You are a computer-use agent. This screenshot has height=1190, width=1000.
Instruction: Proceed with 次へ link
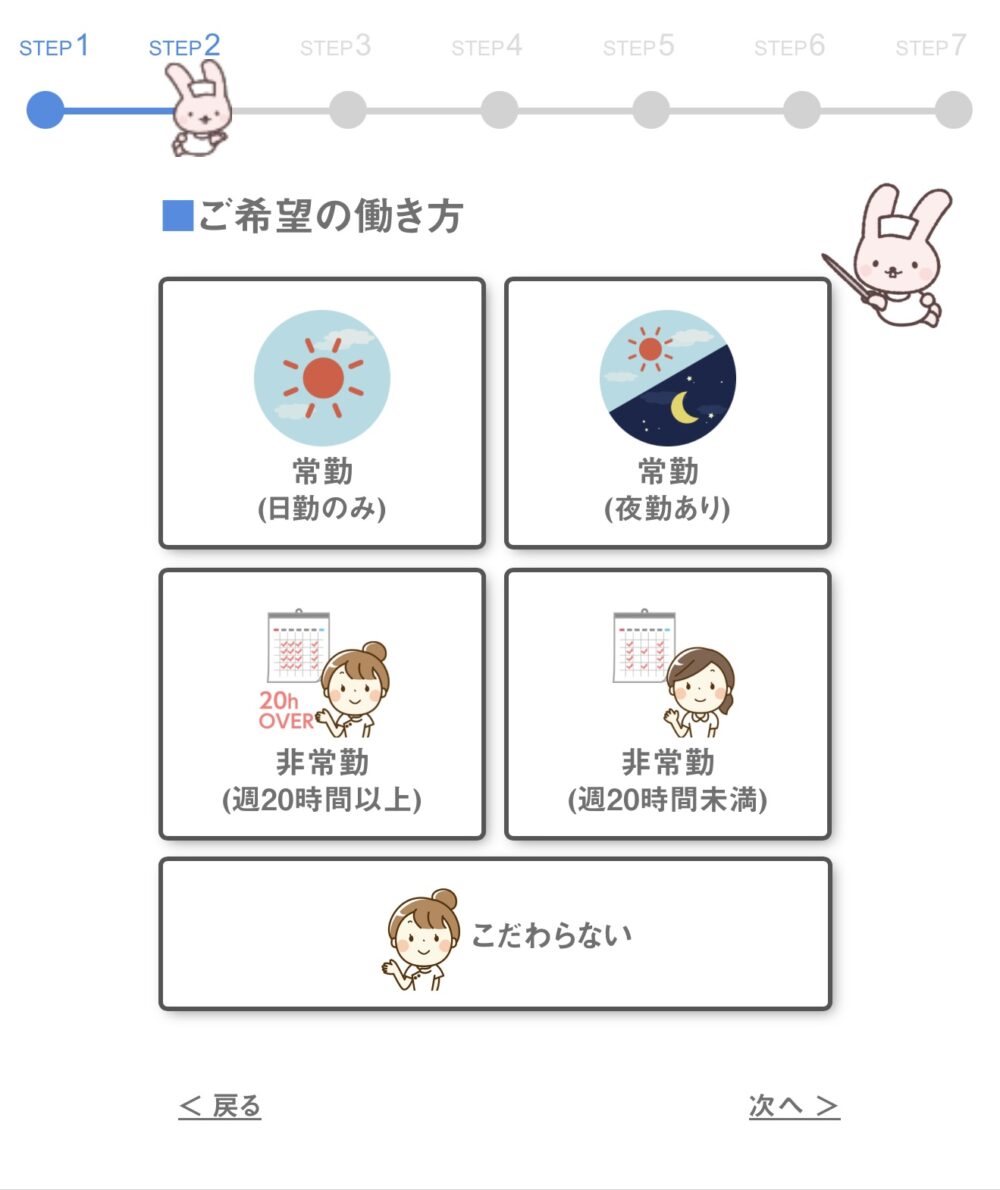(793, 1106)
